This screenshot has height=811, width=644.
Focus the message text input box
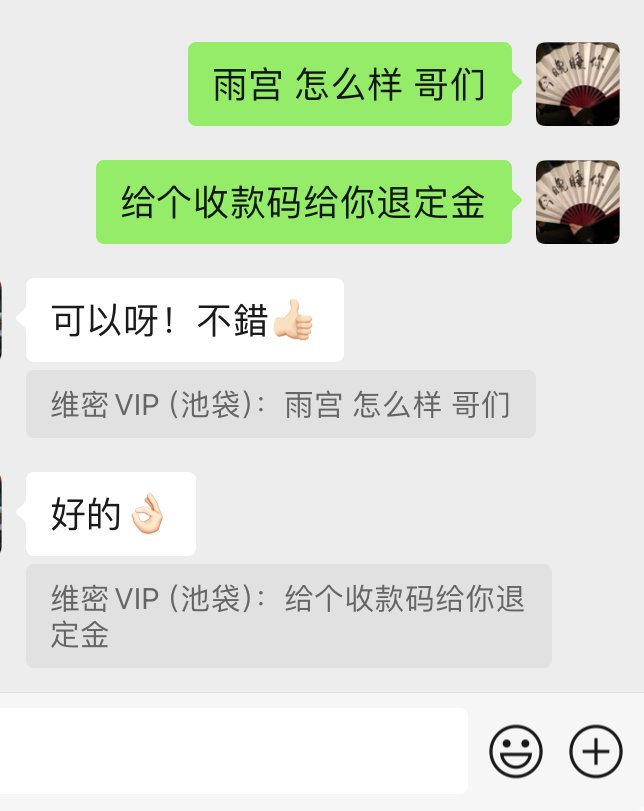pyautogui.click(x=232, y=751)
